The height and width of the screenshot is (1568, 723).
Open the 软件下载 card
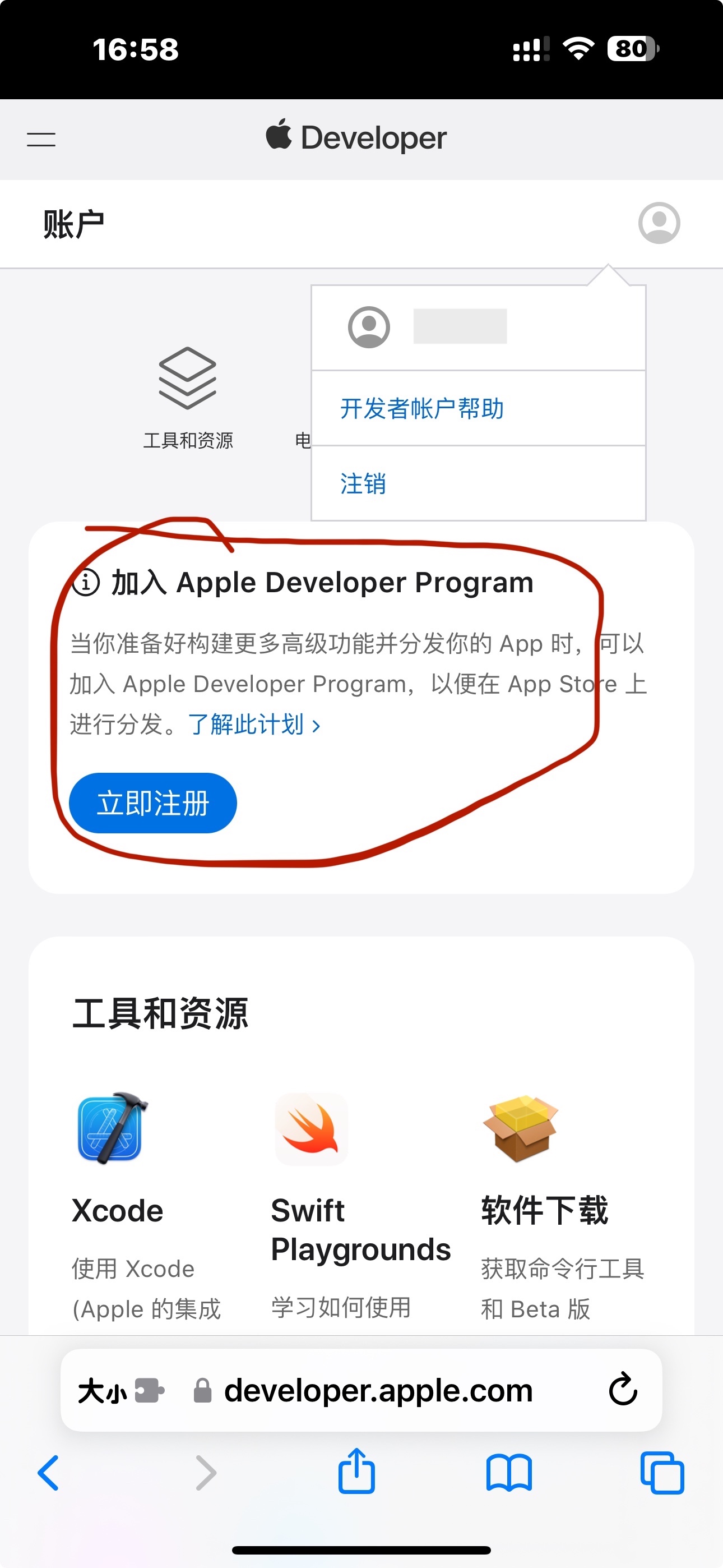pyautogui.click(x=544, y=1210)
